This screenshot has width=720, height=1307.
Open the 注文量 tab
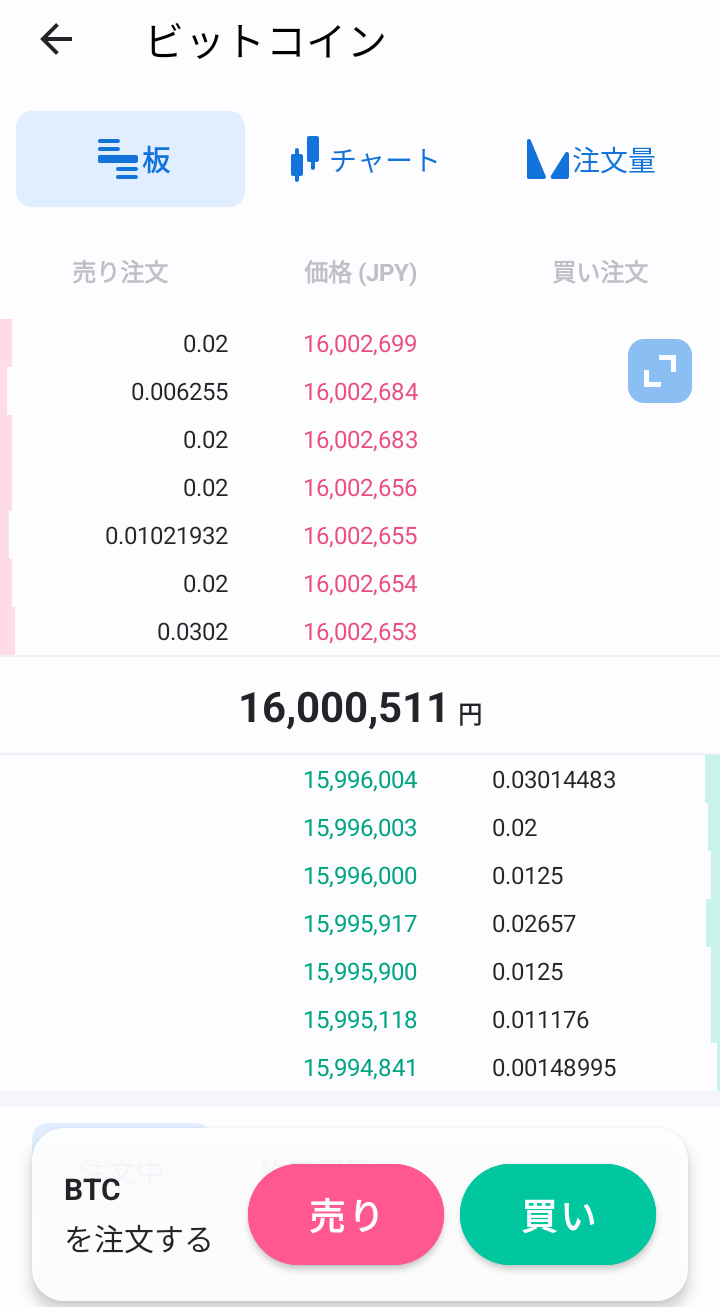coord(591,159)
